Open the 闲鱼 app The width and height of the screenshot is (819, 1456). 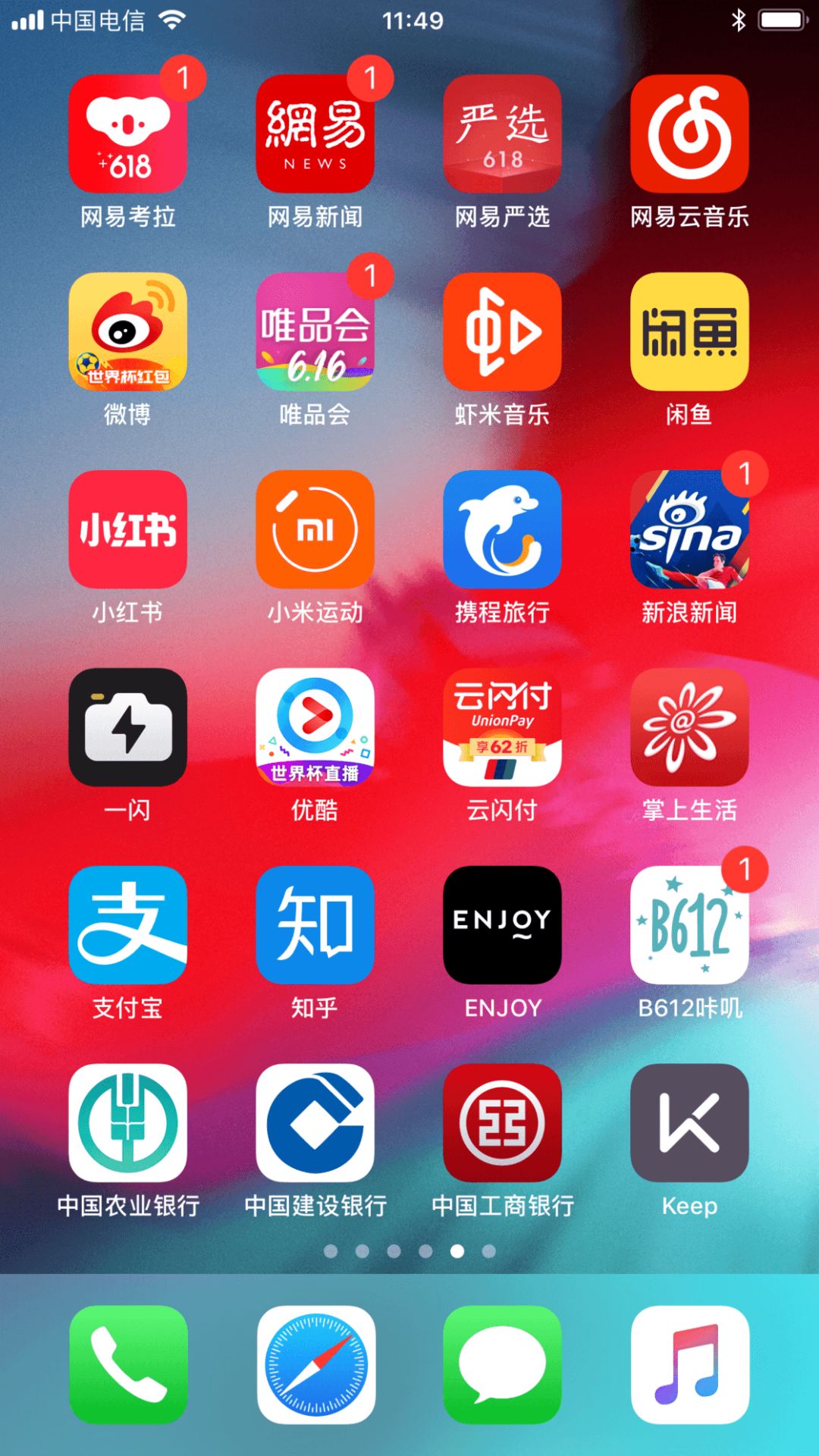689,331
